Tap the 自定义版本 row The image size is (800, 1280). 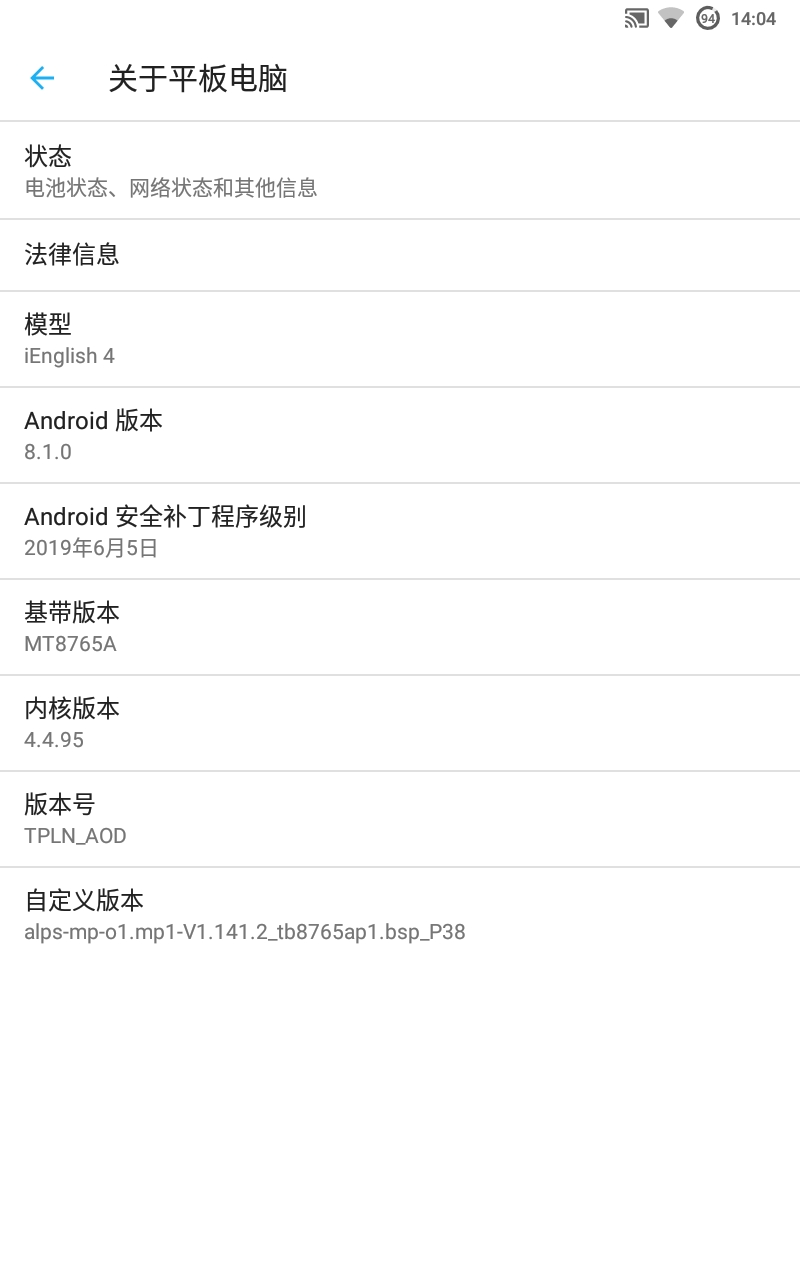[x=400, y=915]
